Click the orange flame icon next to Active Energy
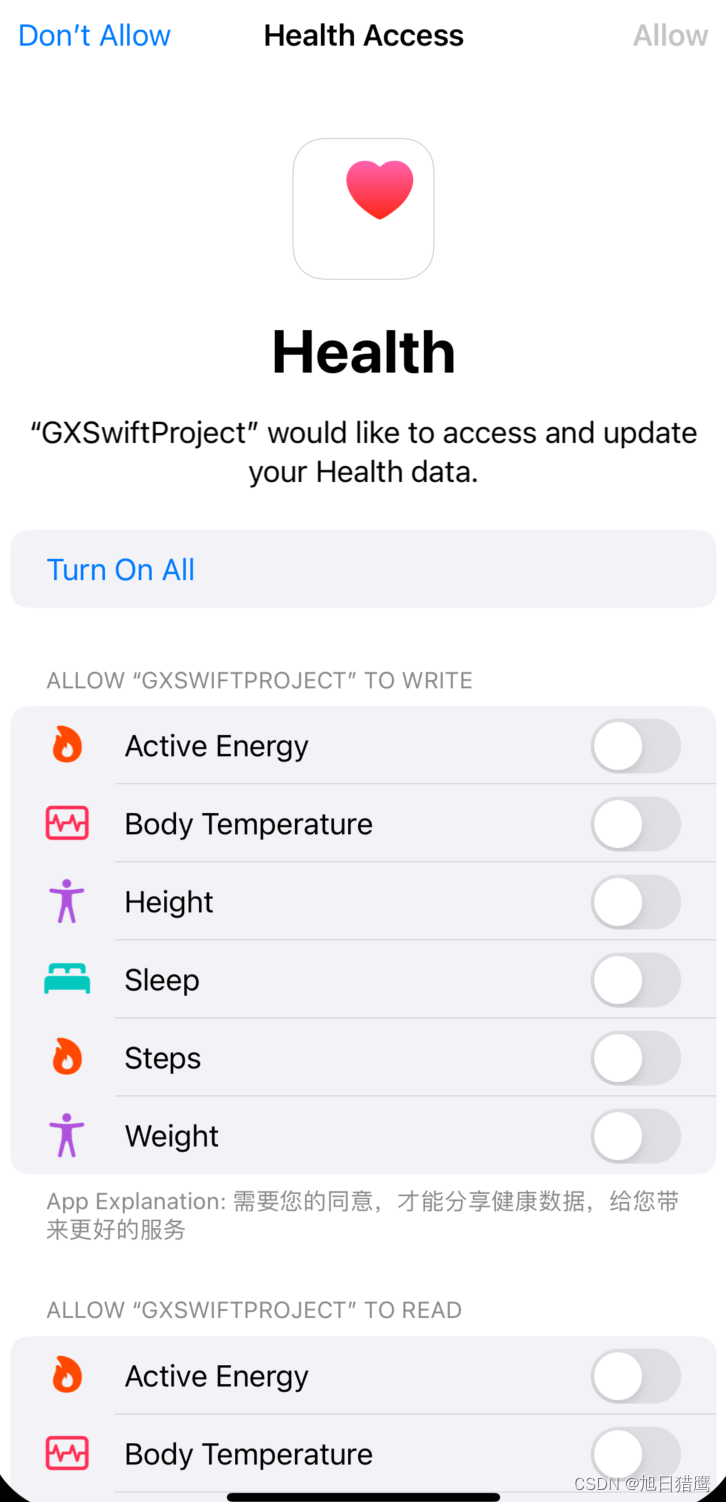This screenshot has width=726, height=1502. [66, 745]
